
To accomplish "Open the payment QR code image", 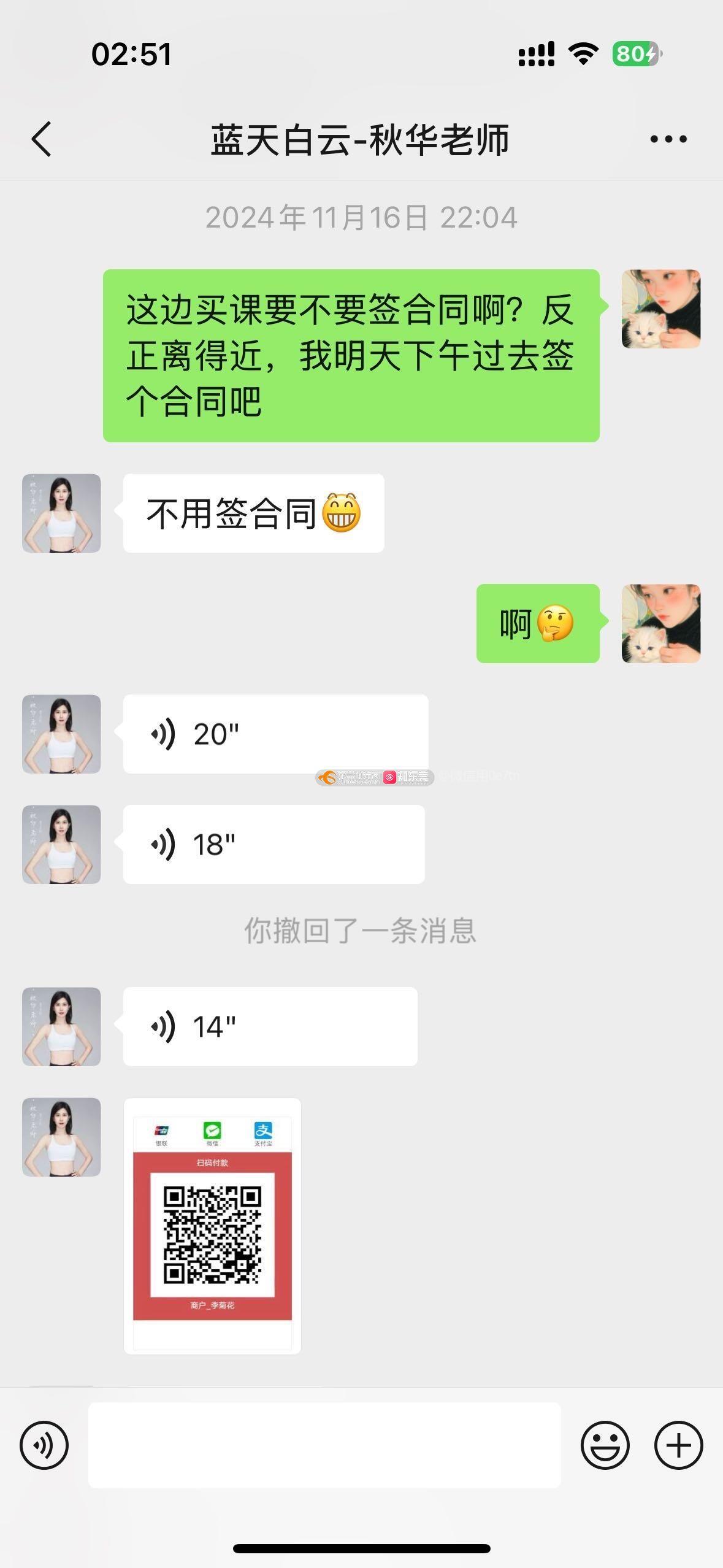I will [212, 1225].
